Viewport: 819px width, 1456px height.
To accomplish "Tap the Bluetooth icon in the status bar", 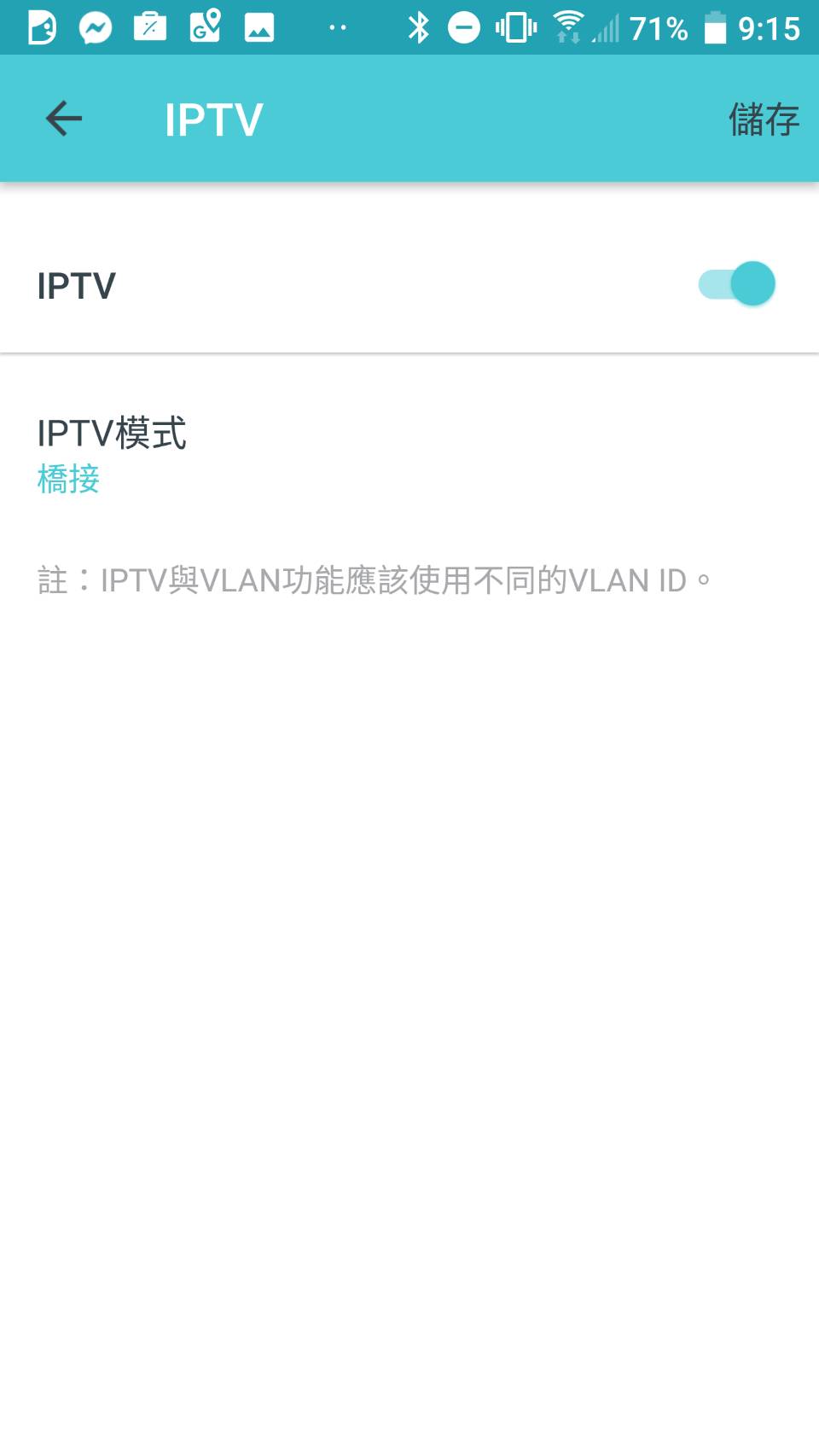I will click(417, 28).
